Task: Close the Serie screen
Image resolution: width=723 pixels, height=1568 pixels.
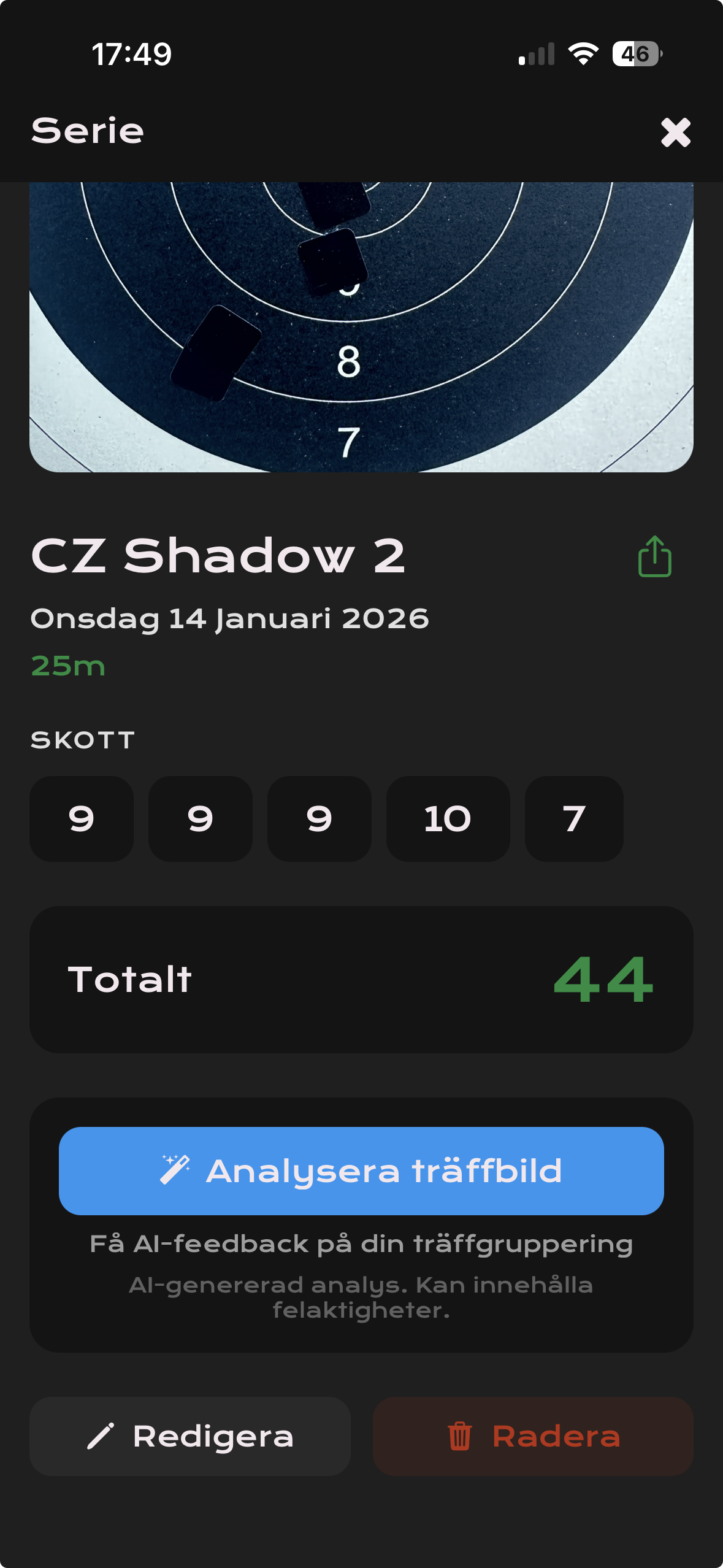Action: 676,133
